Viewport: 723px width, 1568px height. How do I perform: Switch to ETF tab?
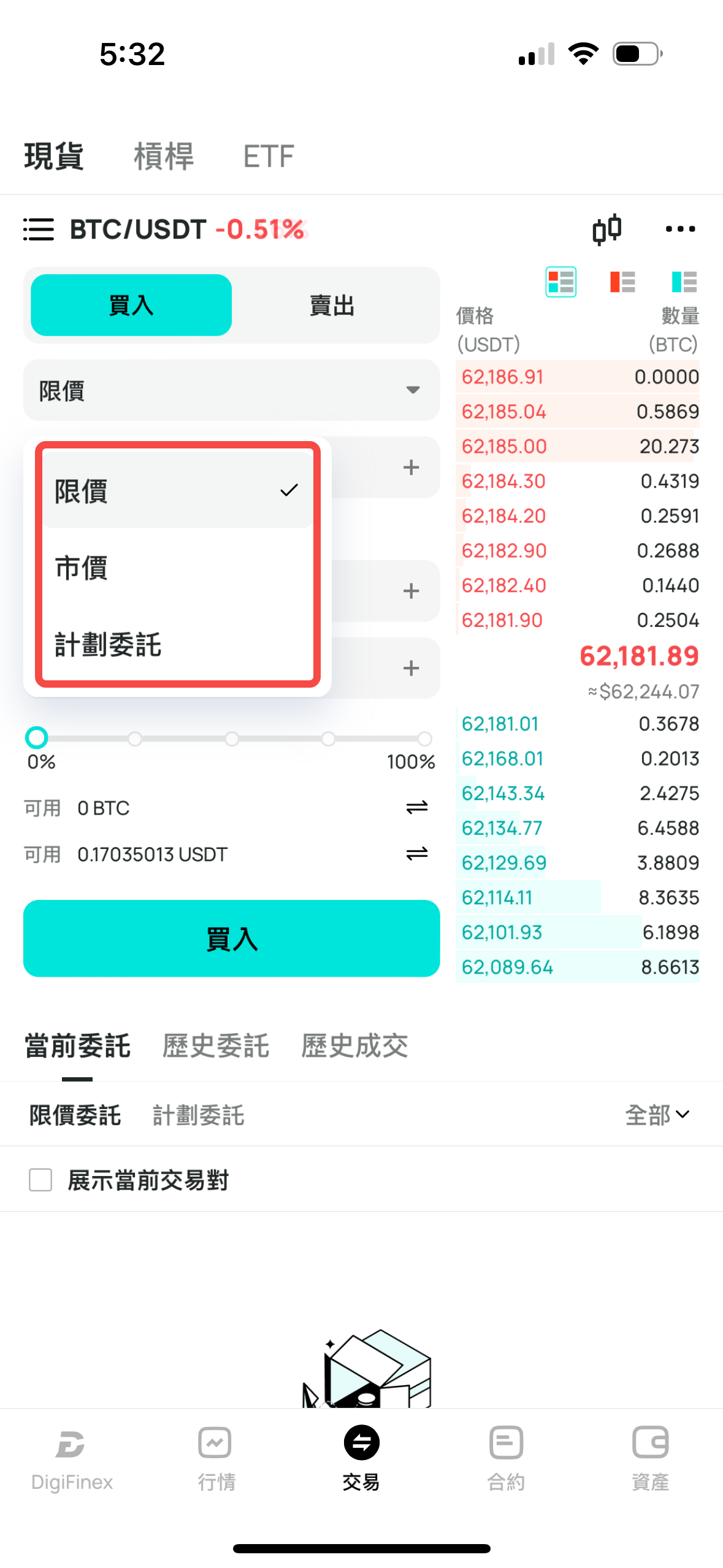269,156
